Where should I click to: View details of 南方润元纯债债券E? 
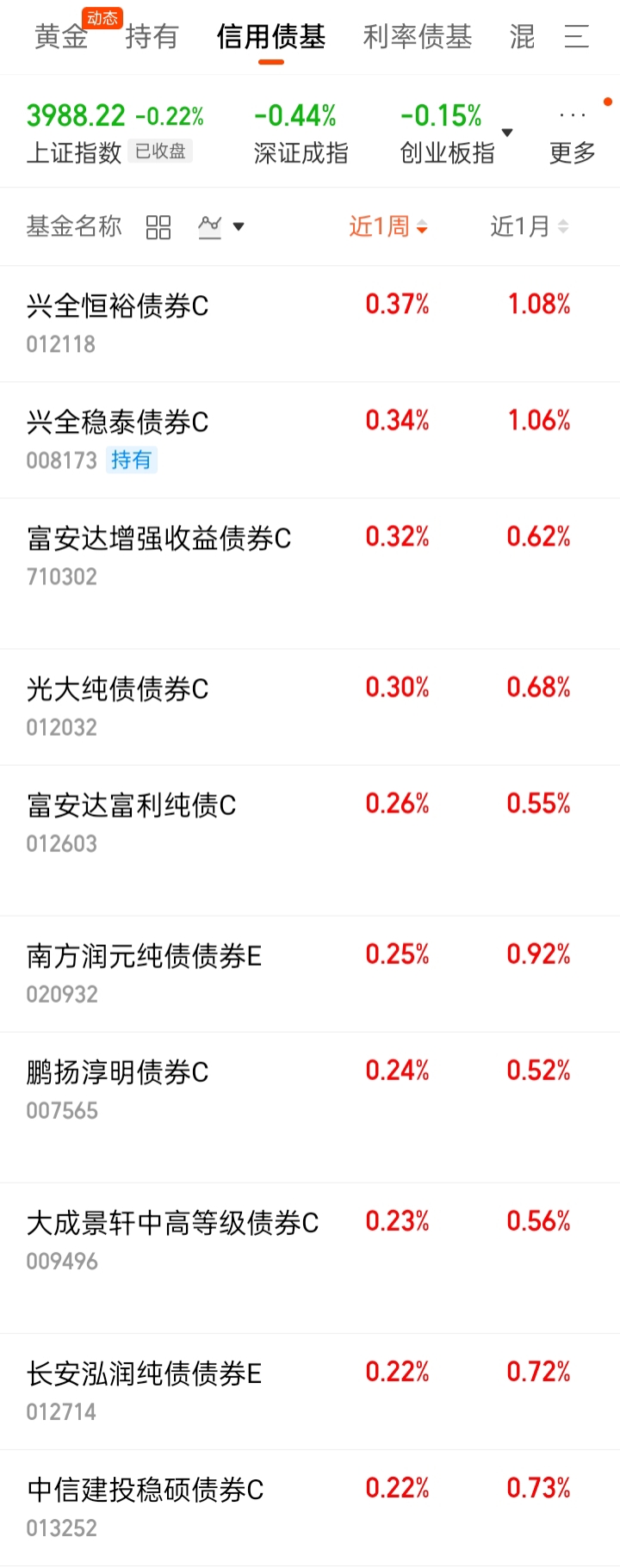145,956
